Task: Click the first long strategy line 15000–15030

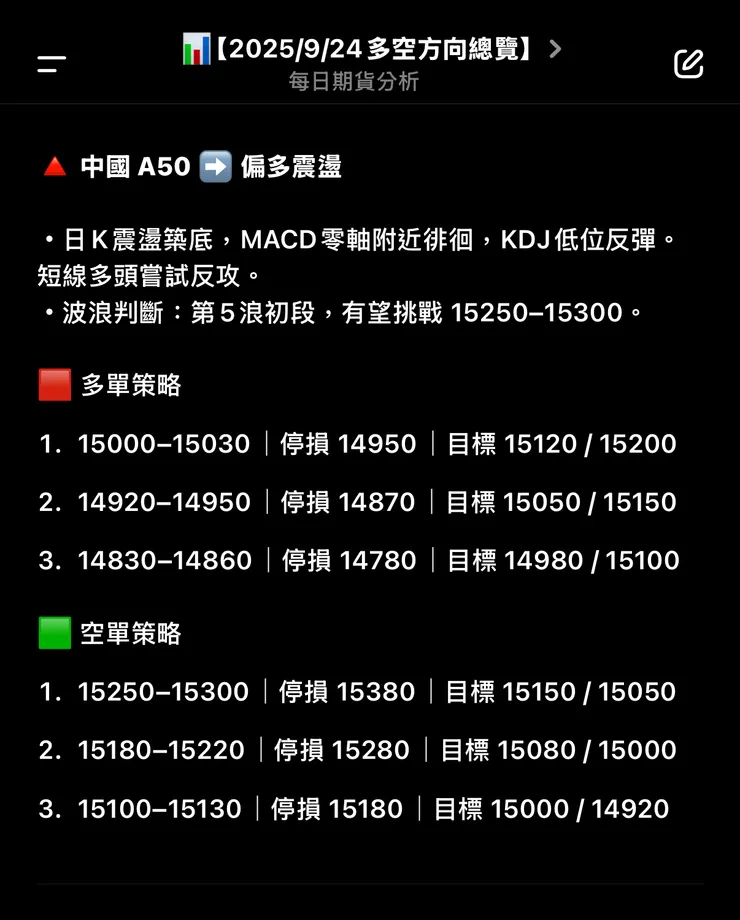Action: pyautogui.click(x=360, y=443)
